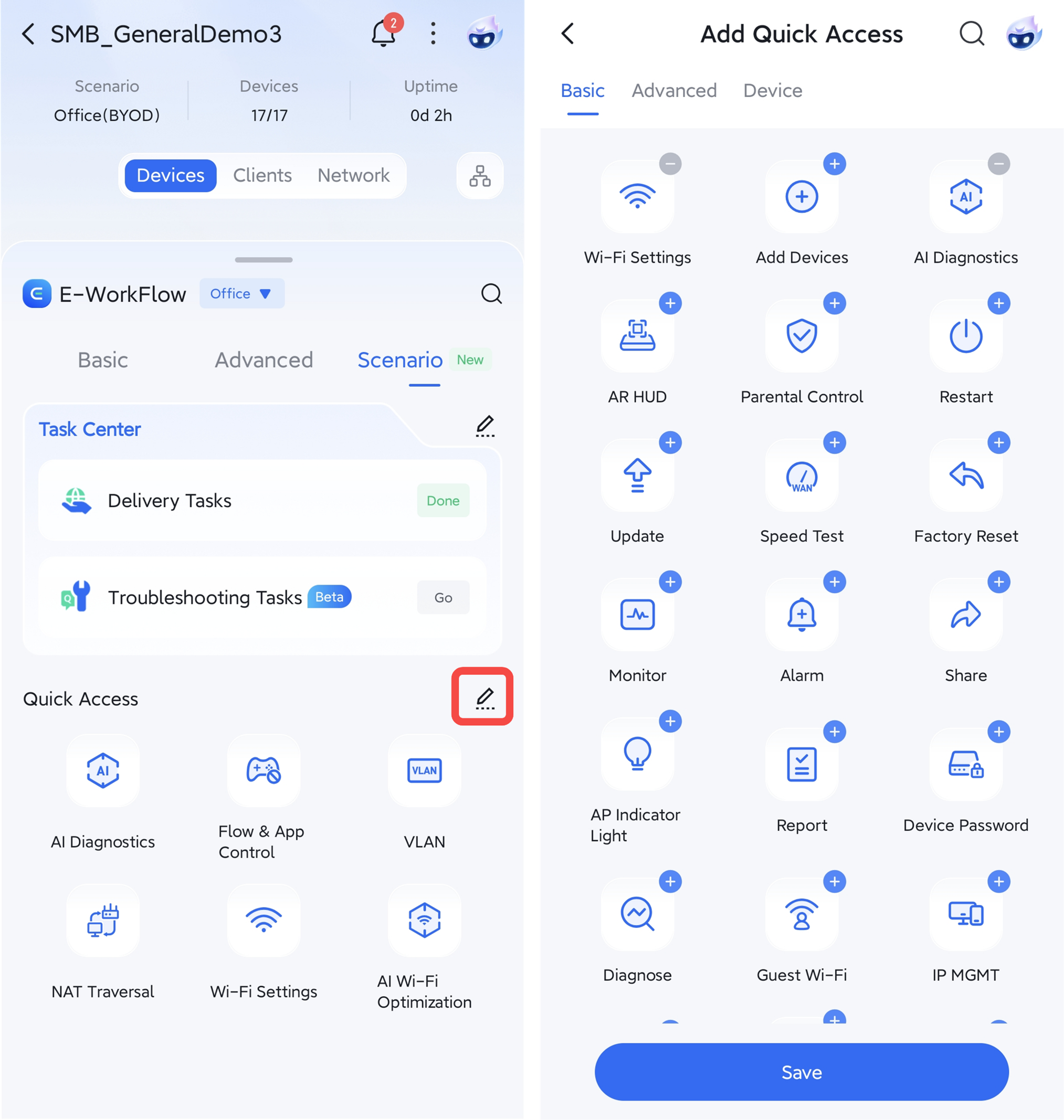
Task: Add Parental Control to quick access
Action: tap(834, 303)
